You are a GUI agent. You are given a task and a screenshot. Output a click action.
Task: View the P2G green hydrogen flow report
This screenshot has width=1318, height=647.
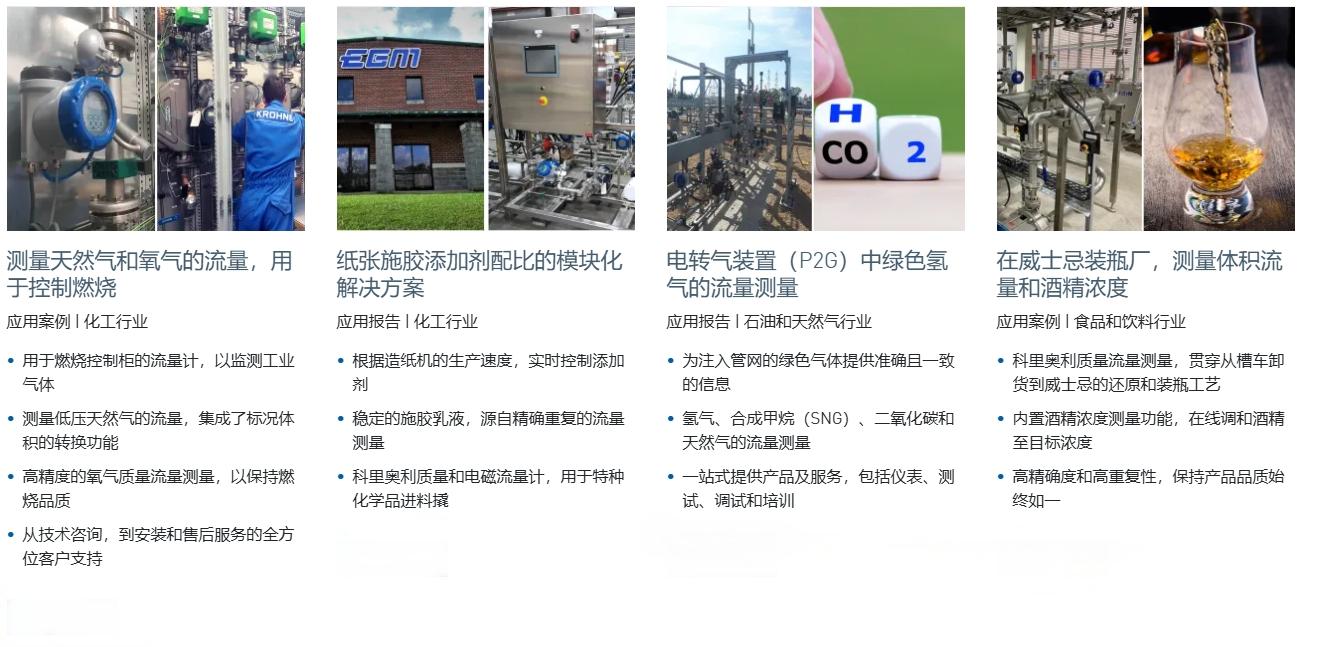point(807,274)
